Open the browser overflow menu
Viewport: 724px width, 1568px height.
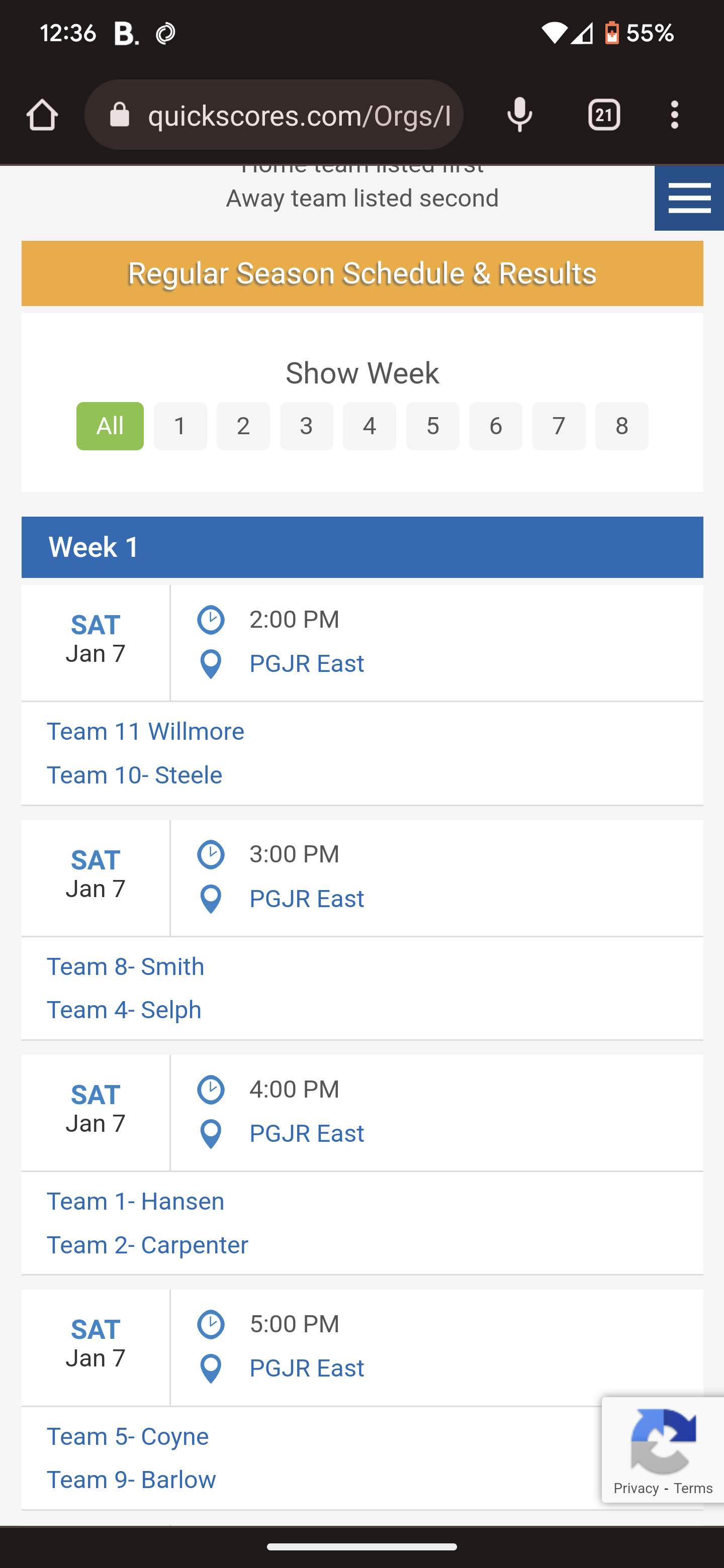[675, 115]
